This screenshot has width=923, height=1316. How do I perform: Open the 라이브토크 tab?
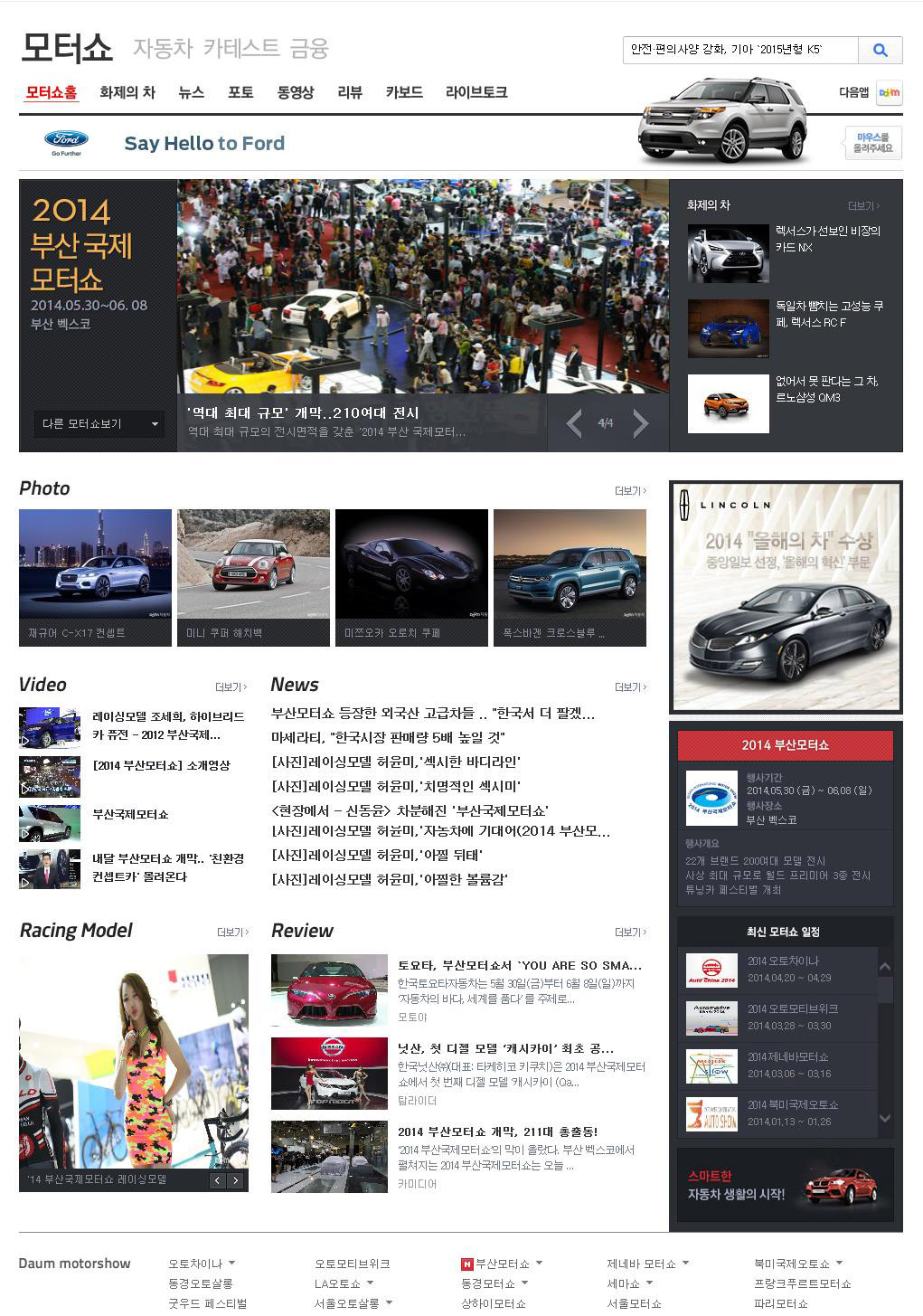pyautogui.click(x=476, y=92)
